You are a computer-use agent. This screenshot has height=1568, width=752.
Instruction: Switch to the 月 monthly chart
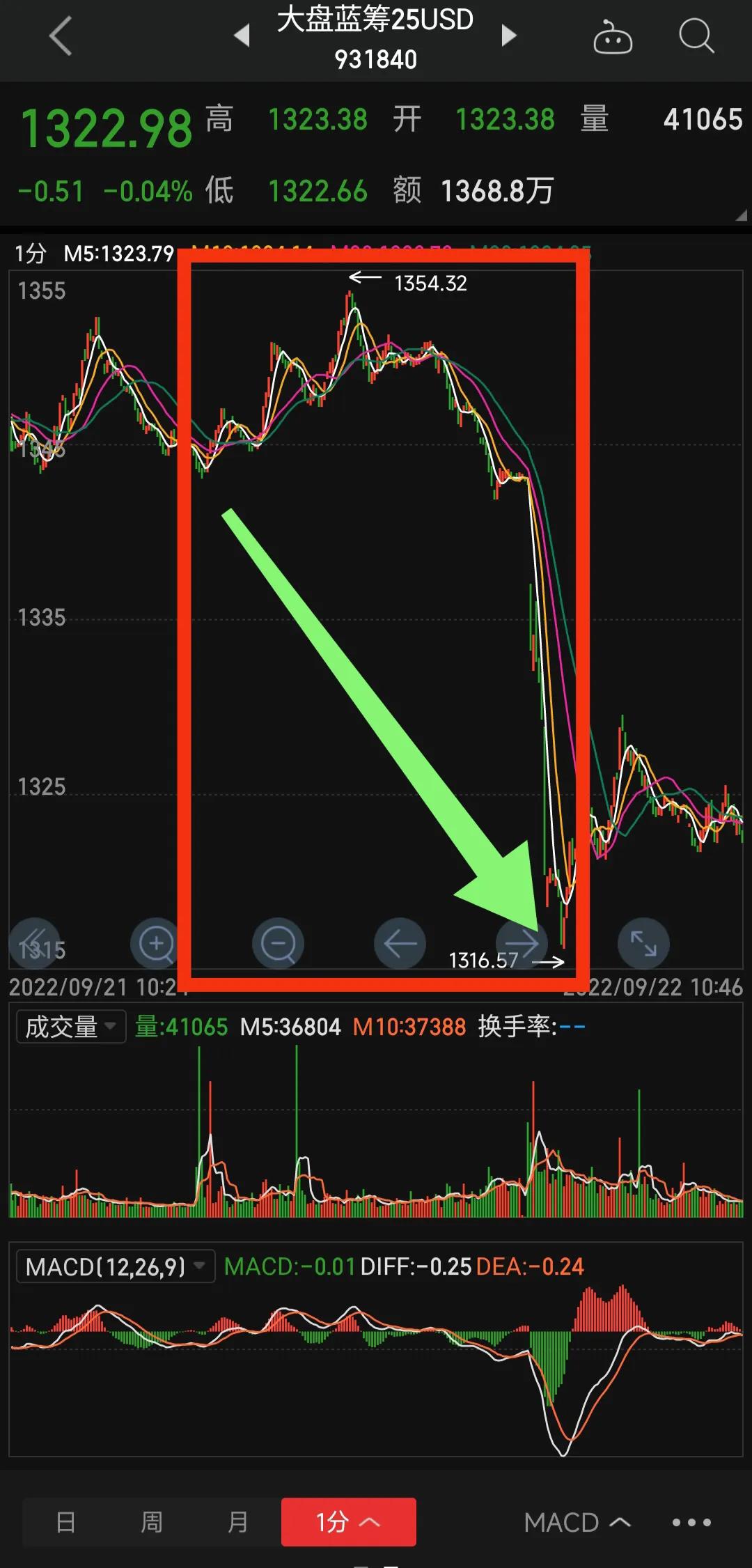tap(237, 1522)
